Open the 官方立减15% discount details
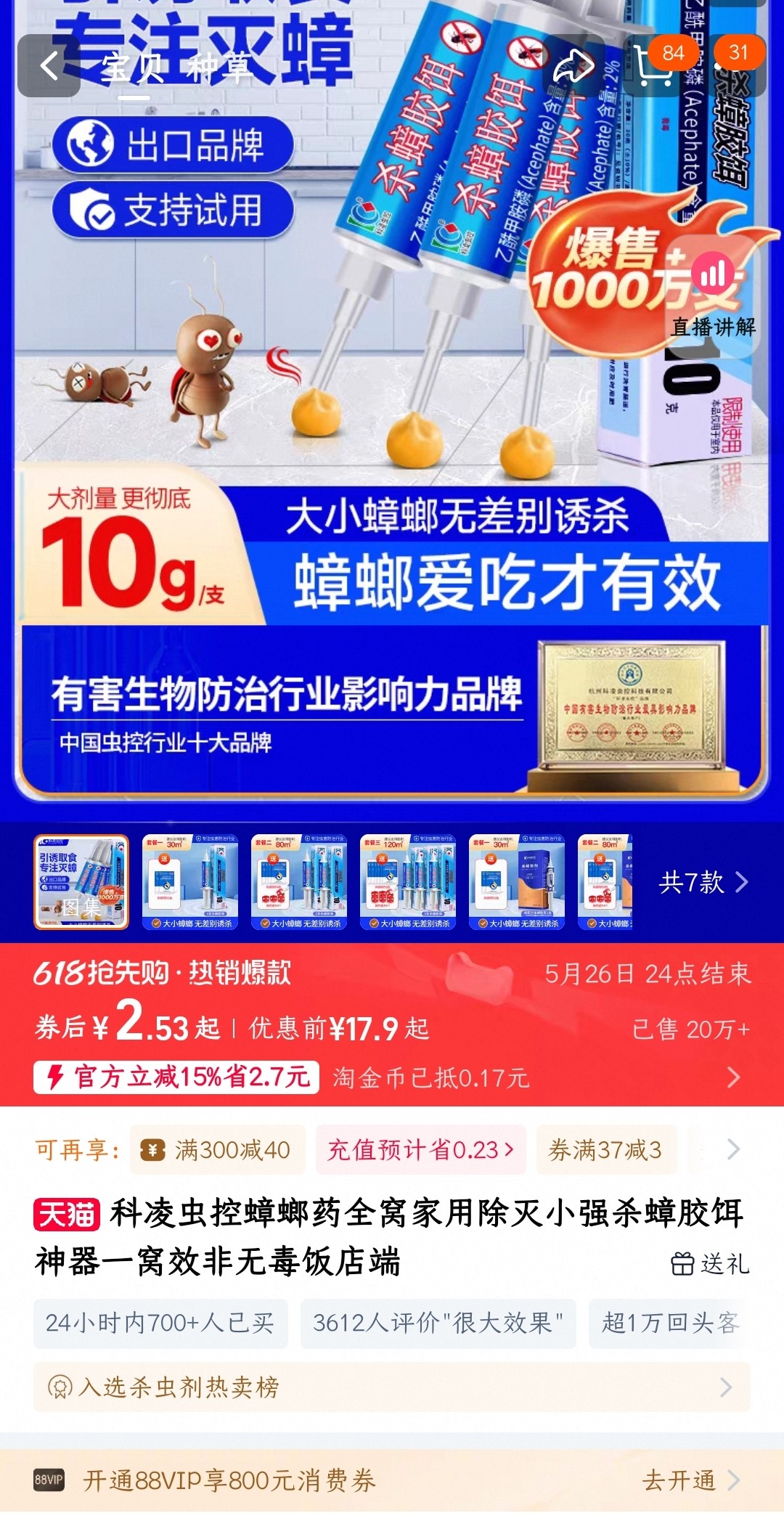The image size is (784, 1513). [176, 1077]
